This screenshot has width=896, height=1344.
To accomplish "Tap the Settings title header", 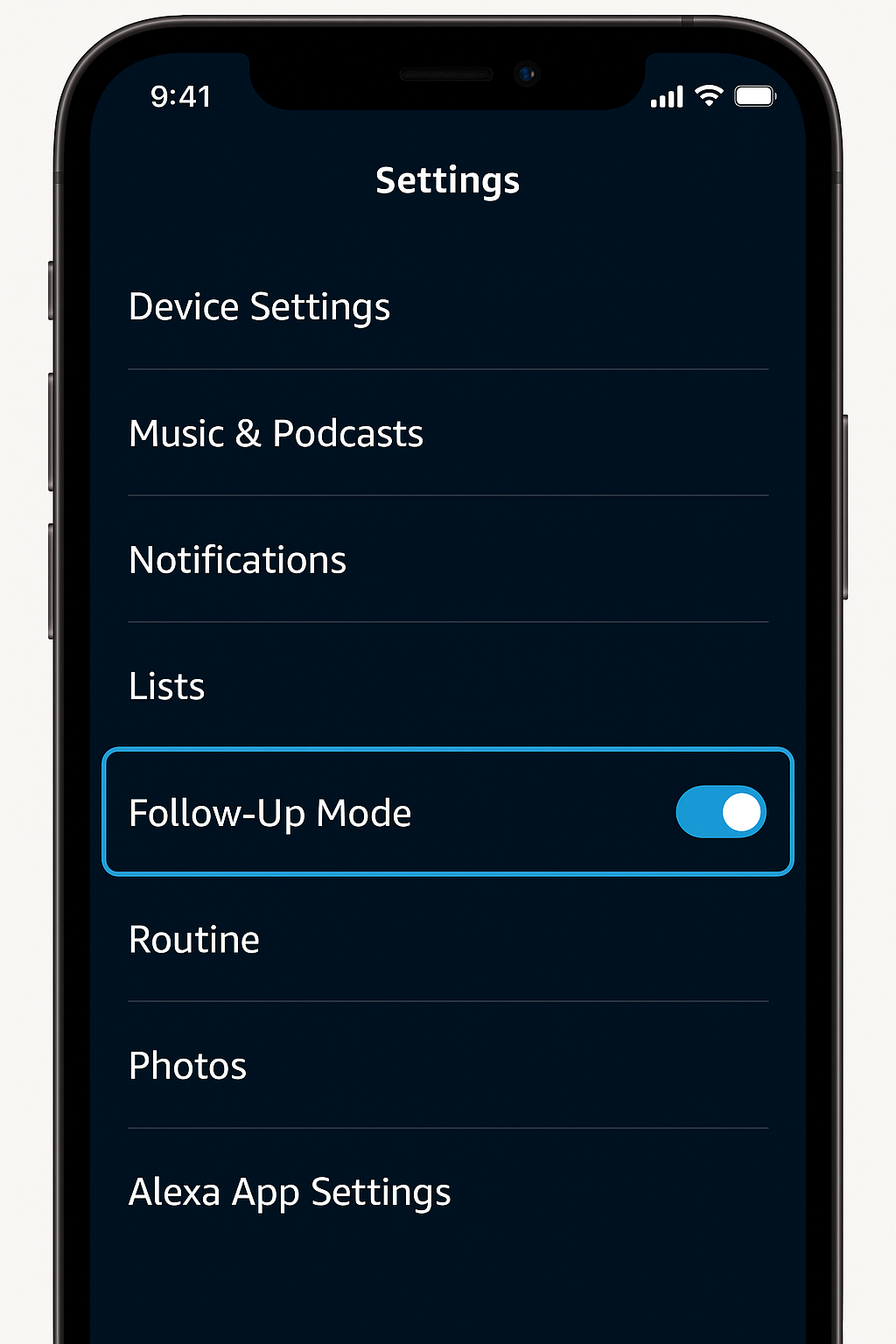I will (447, 180).
